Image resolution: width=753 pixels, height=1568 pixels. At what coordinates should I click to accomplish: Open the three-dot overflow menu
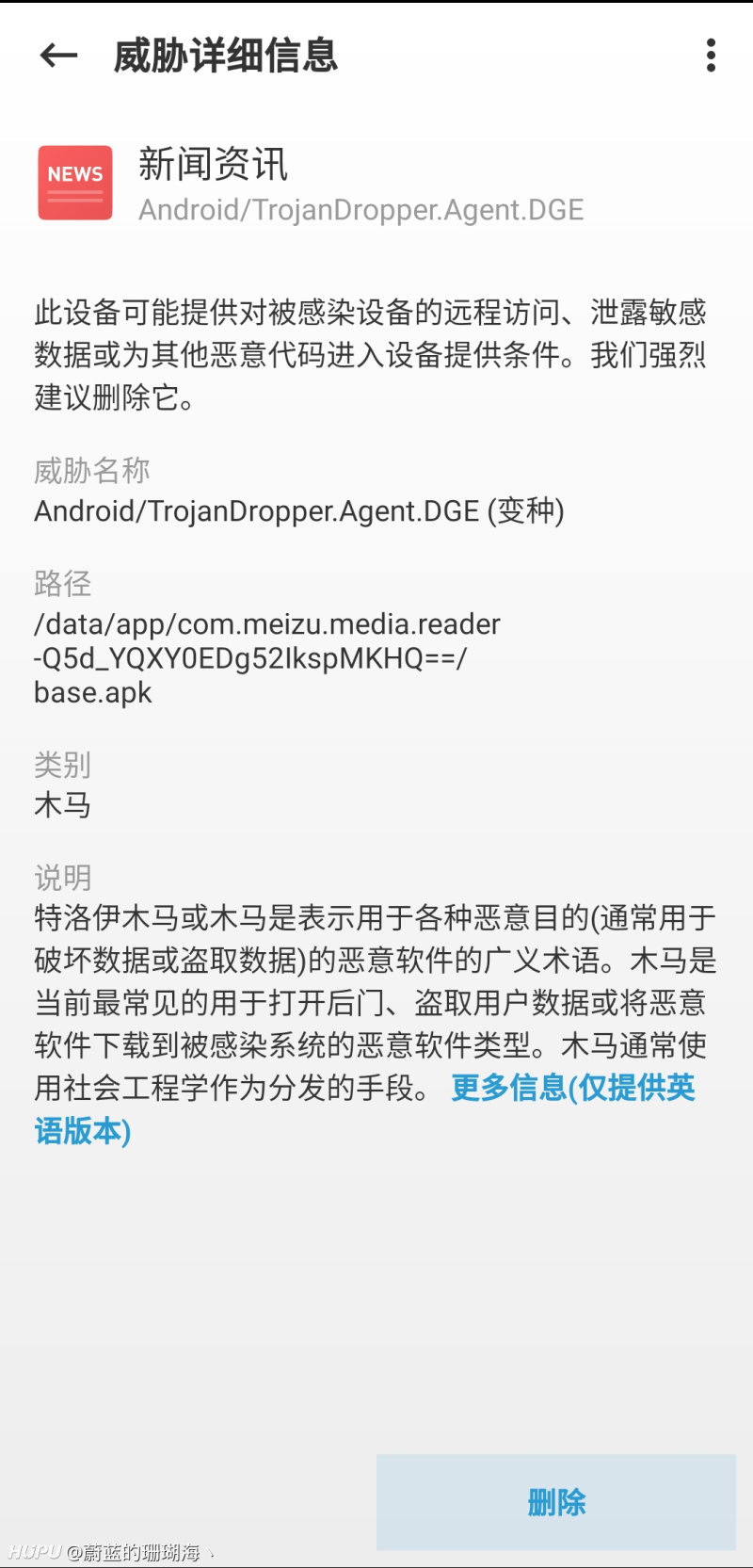(x=711, y=56)
